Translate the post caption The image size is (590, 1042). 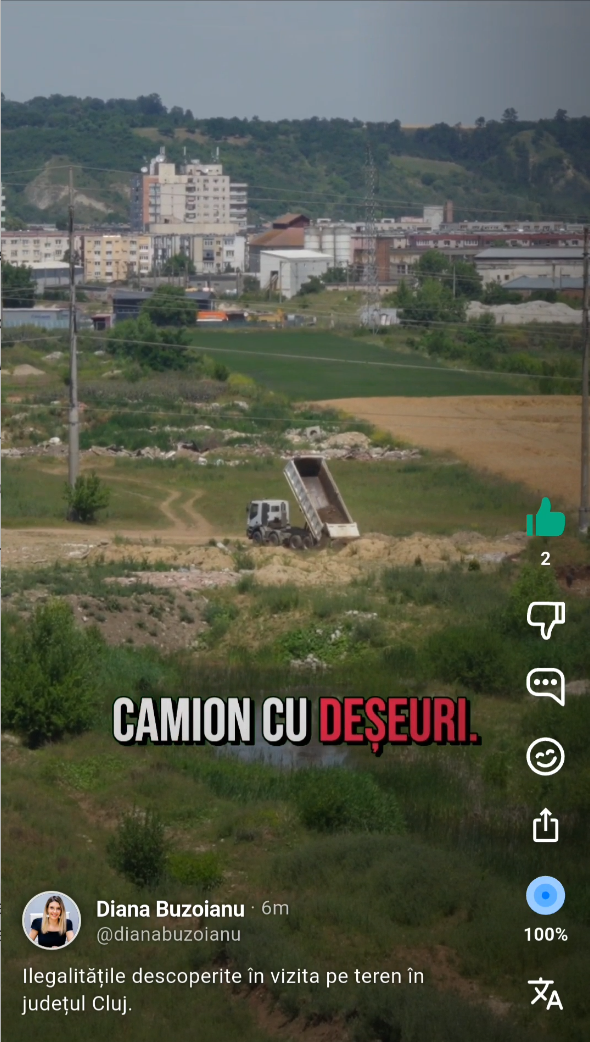point(545,993)
